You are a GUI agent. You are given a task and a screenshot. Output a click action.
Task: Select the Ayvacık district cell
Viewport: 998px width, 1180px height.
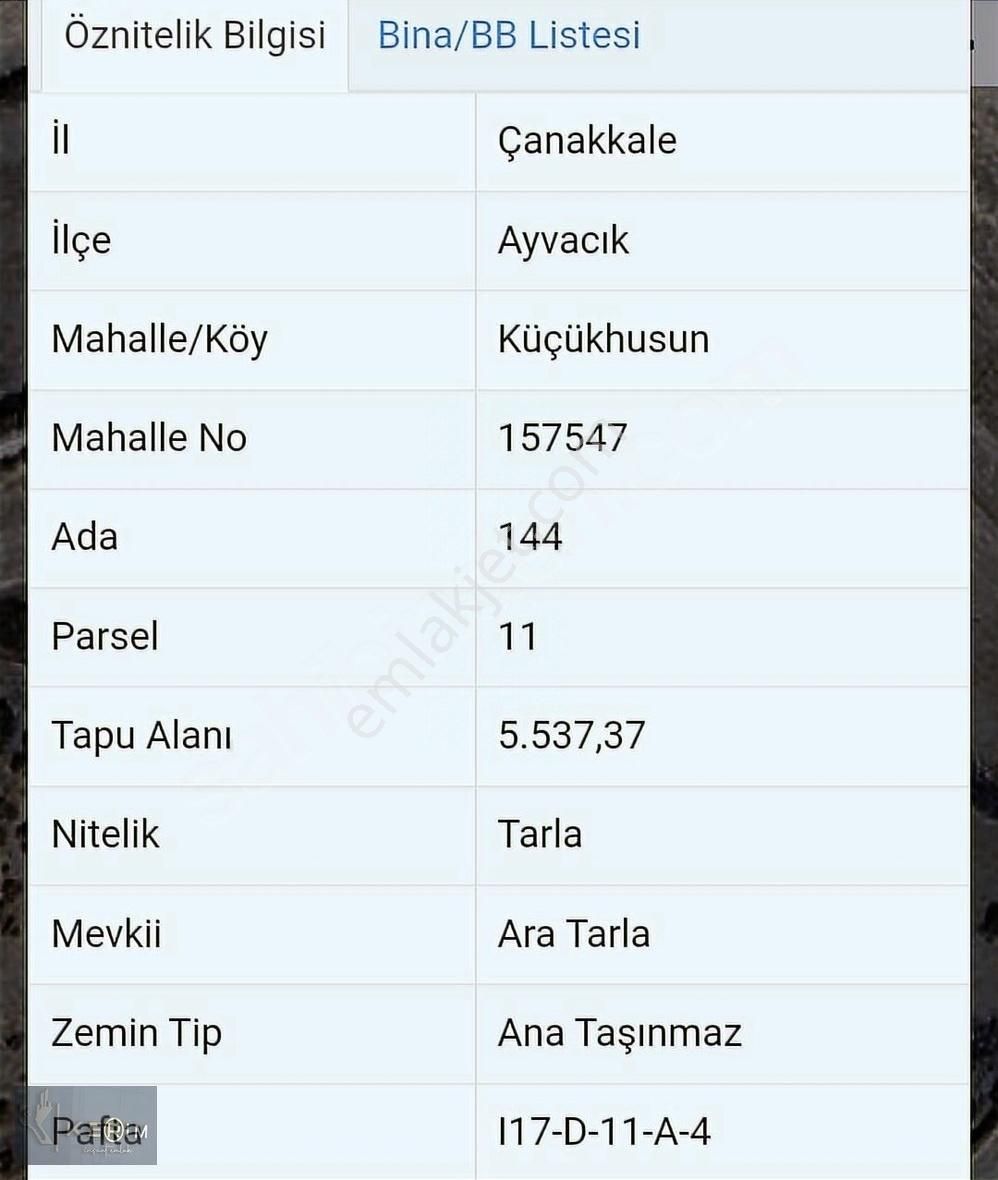pyautogui.click(x=563, y=240)
